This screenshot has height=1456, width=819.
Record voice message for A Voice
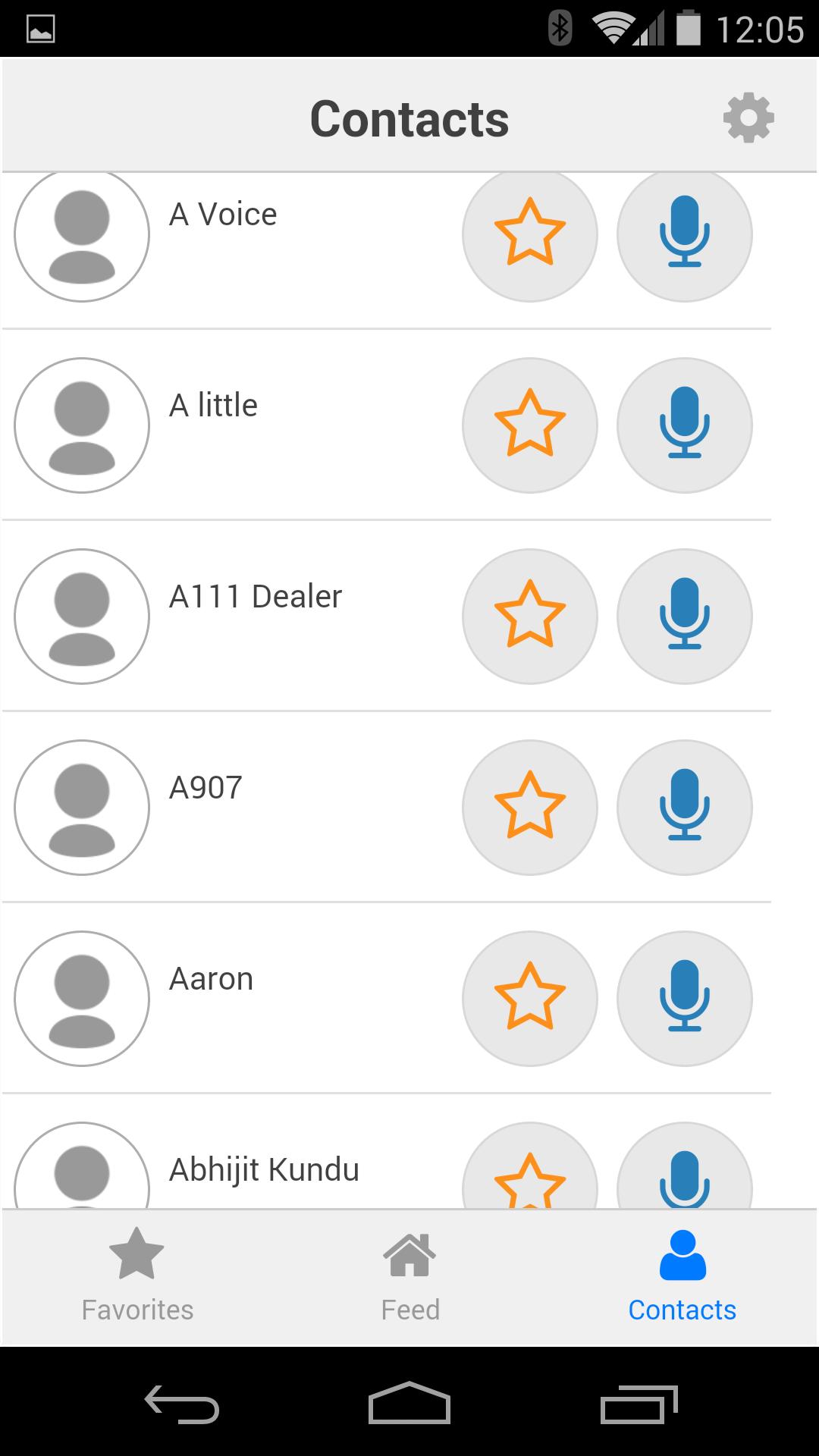coord(684,234)
